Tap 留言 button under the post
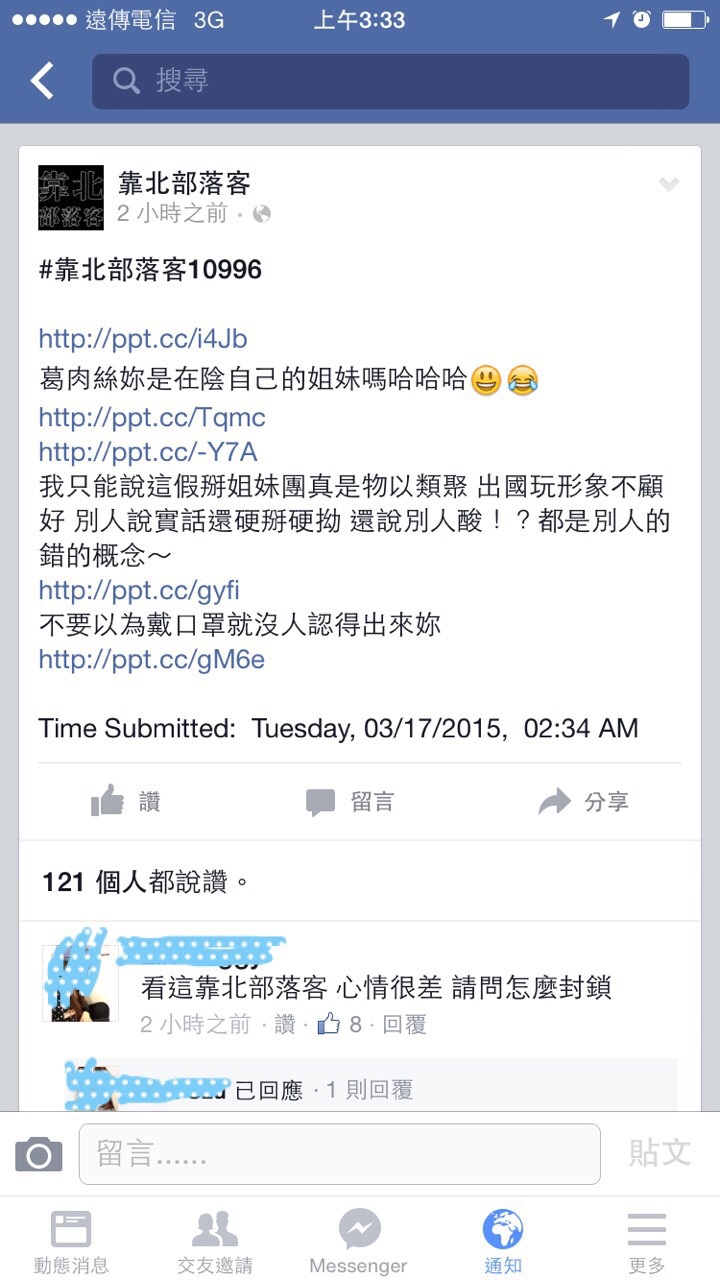Screen dimensions: 720x1280 [350, 801]
